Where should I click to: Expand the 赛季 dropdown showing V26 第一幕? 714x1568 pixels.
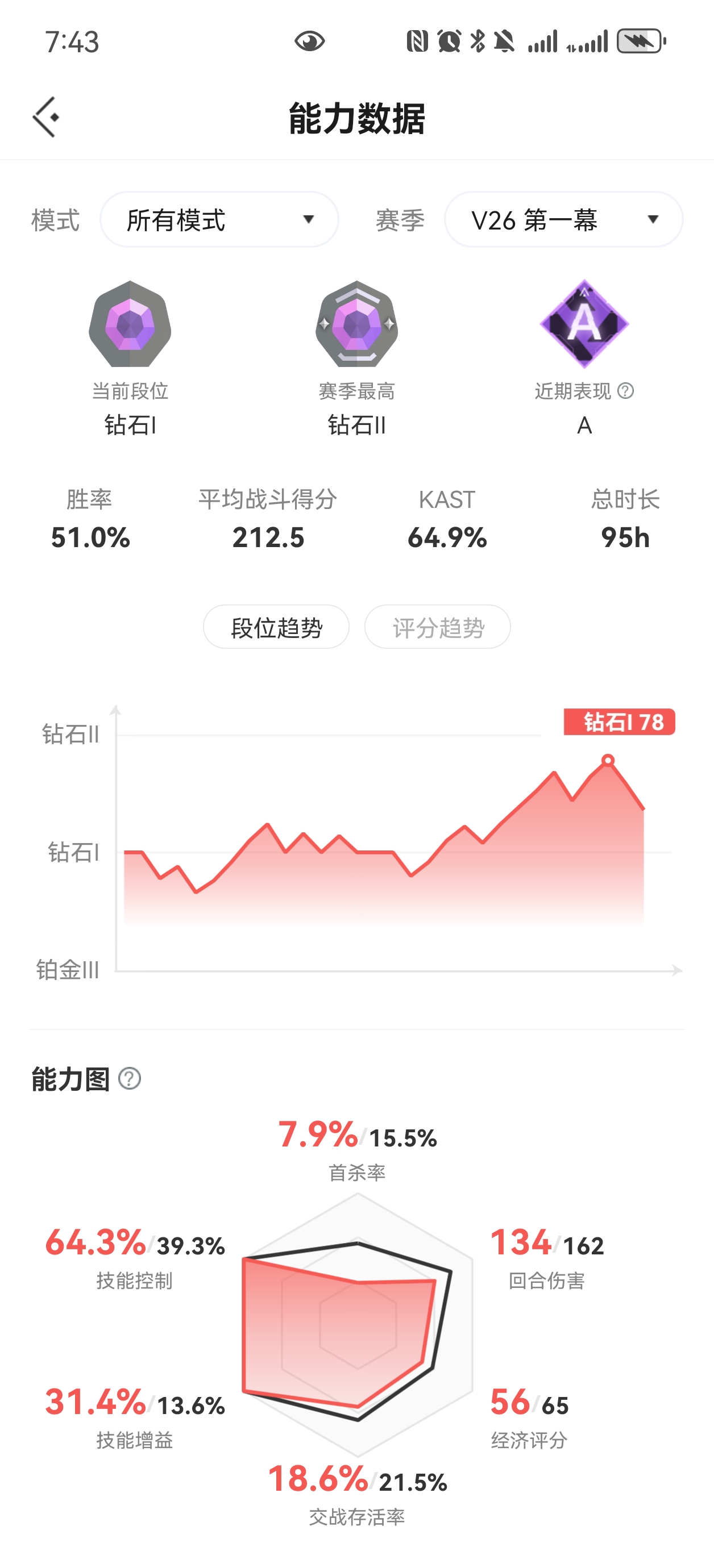pyautogui.click(x=563, y=220)
